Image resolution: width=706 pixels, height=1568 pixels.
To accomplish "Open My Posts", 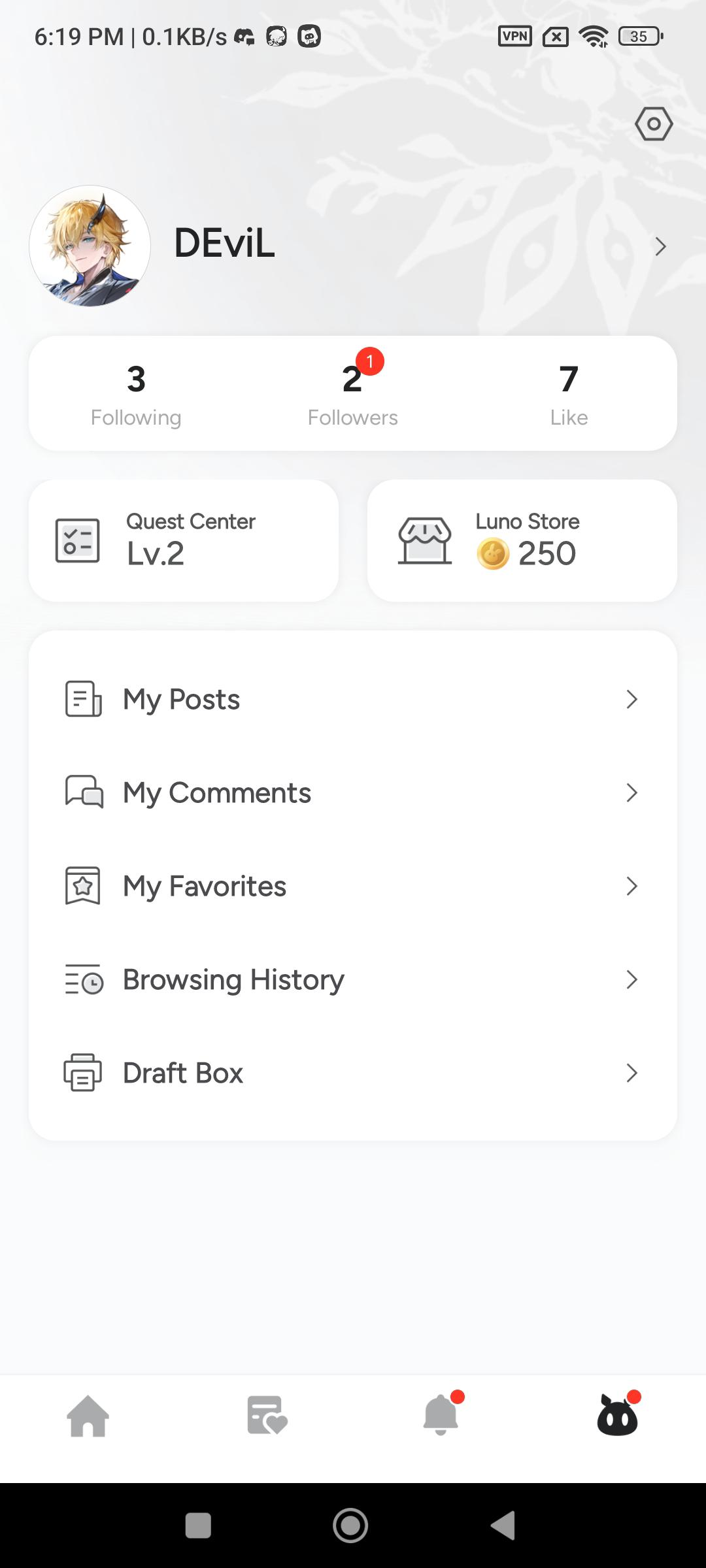I will [x=353, y=699].
